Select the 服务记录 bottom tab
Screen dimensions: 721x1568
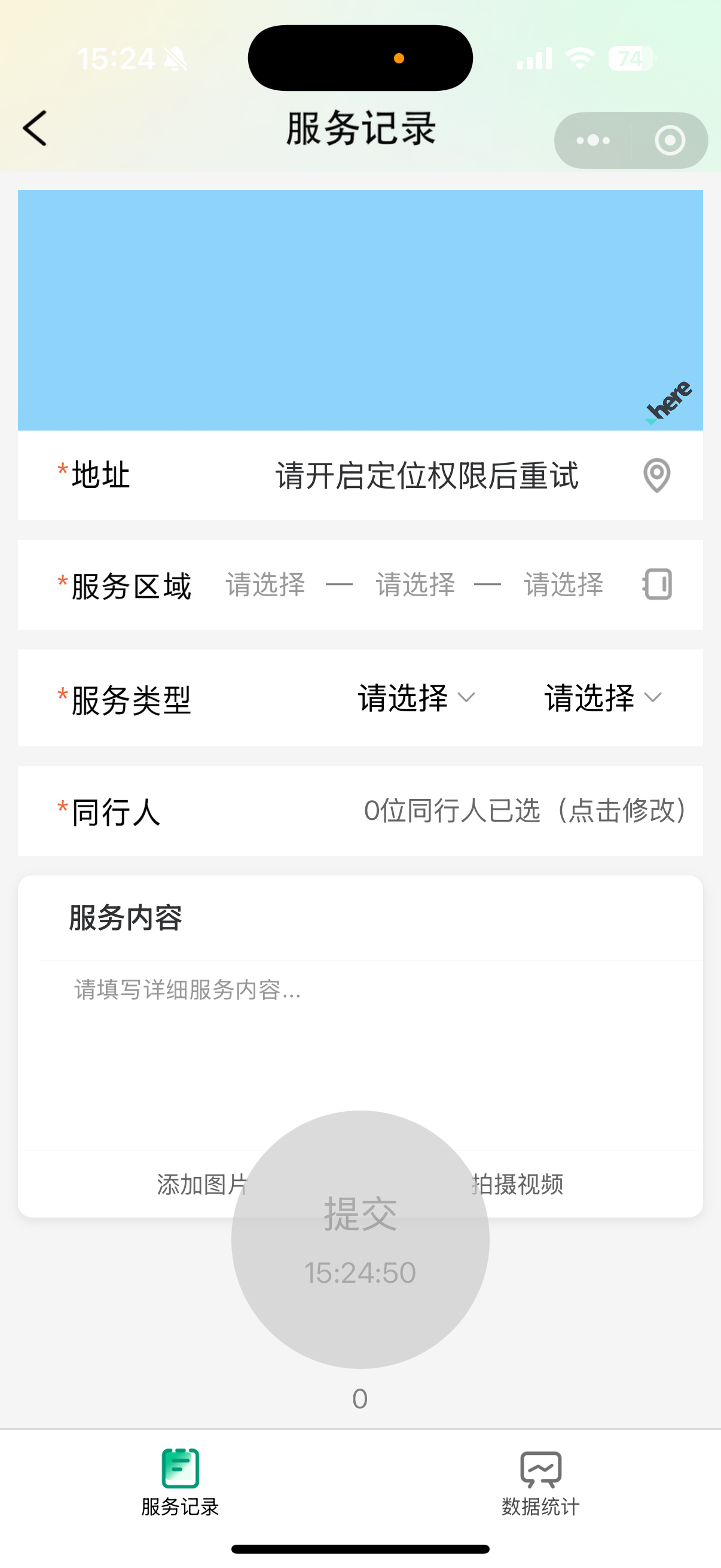(180, 1482)
